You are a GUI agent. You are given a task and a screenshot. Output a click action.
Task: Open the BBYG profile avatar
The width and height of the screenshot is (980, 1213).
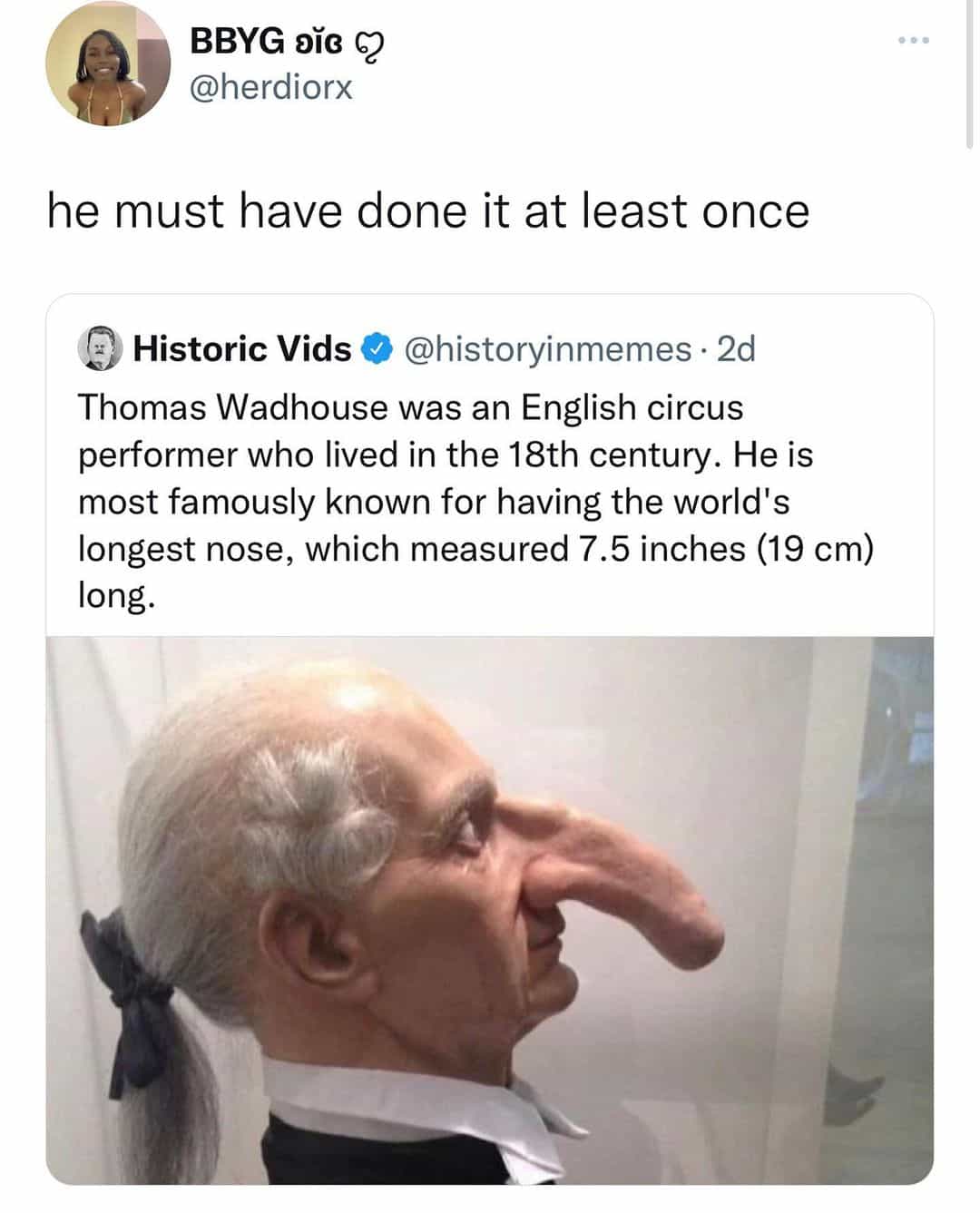[x=107, y=64]
